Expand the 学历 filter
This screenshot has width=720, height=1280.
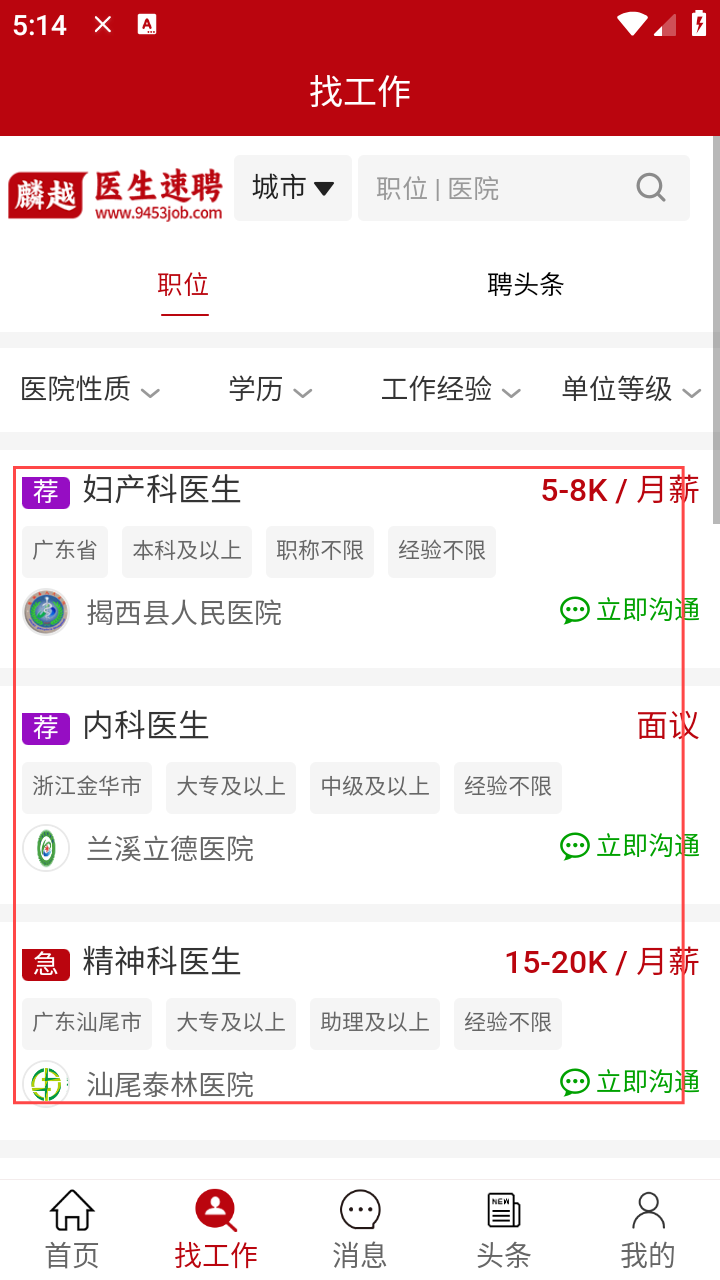(x=270, y=390)
